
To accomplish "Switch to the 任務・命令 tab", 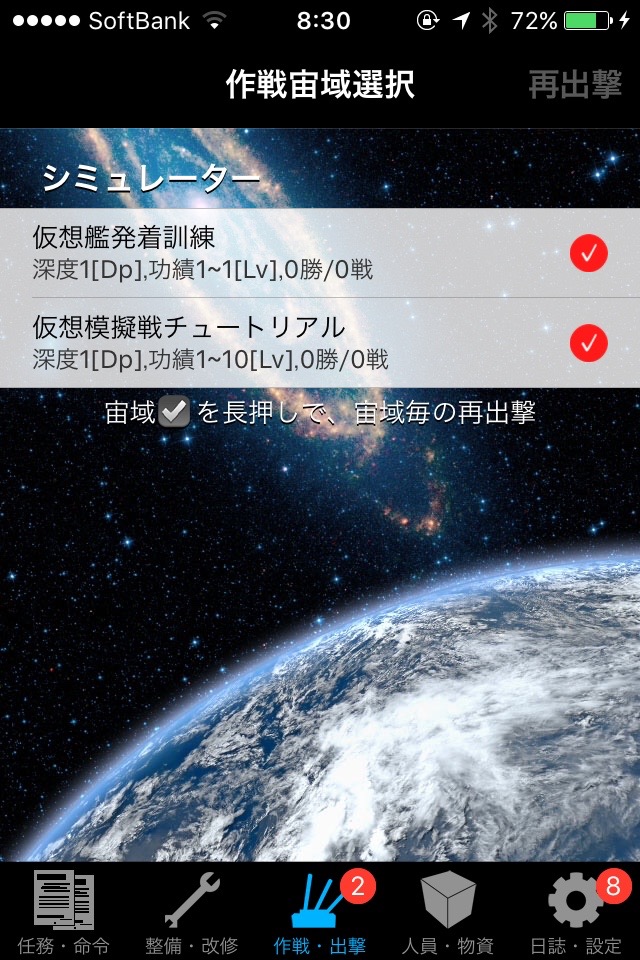I will tap(64, 911).
